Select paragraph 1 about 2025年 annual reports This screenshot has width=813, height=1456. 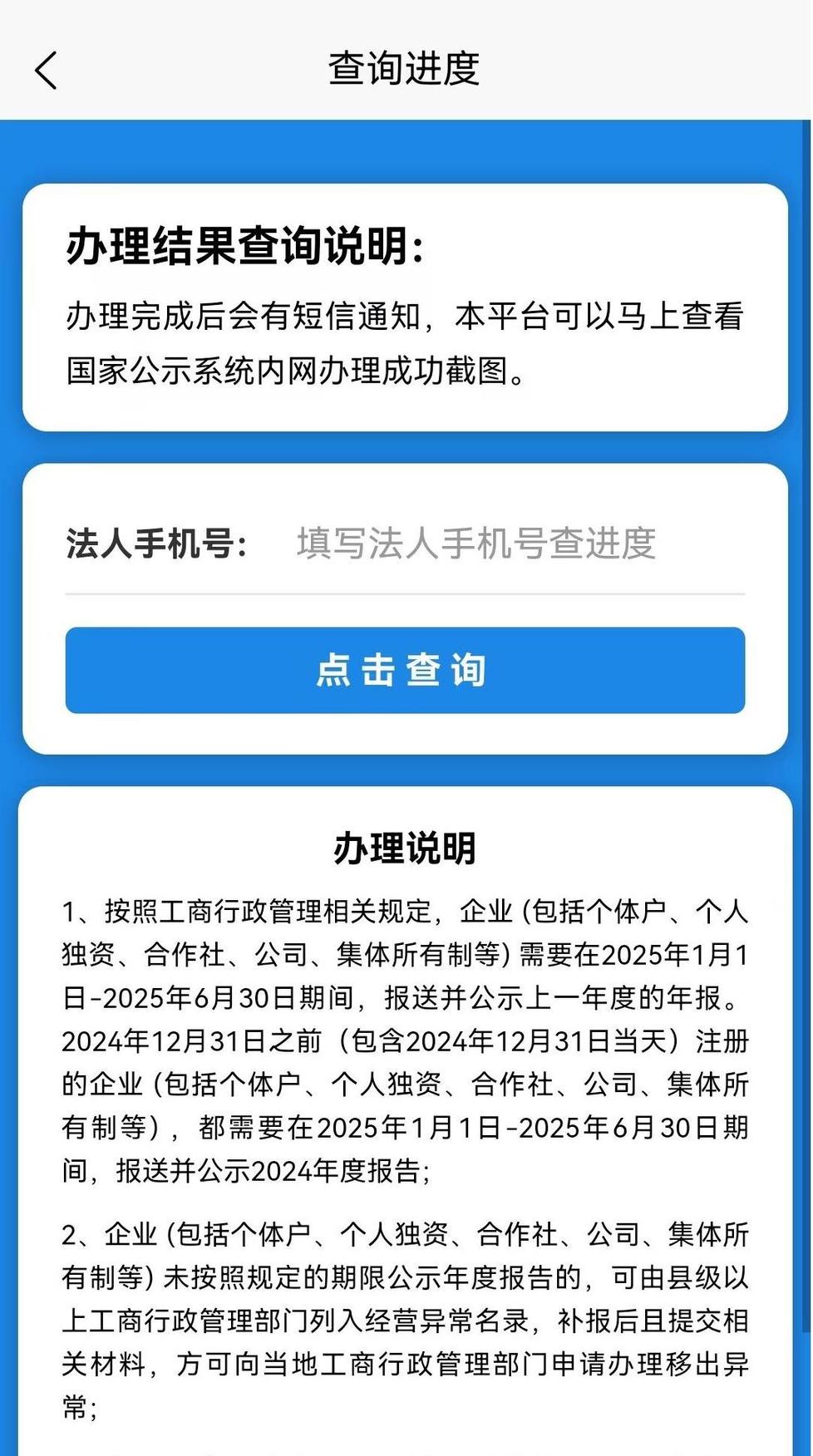[406, 1039]
